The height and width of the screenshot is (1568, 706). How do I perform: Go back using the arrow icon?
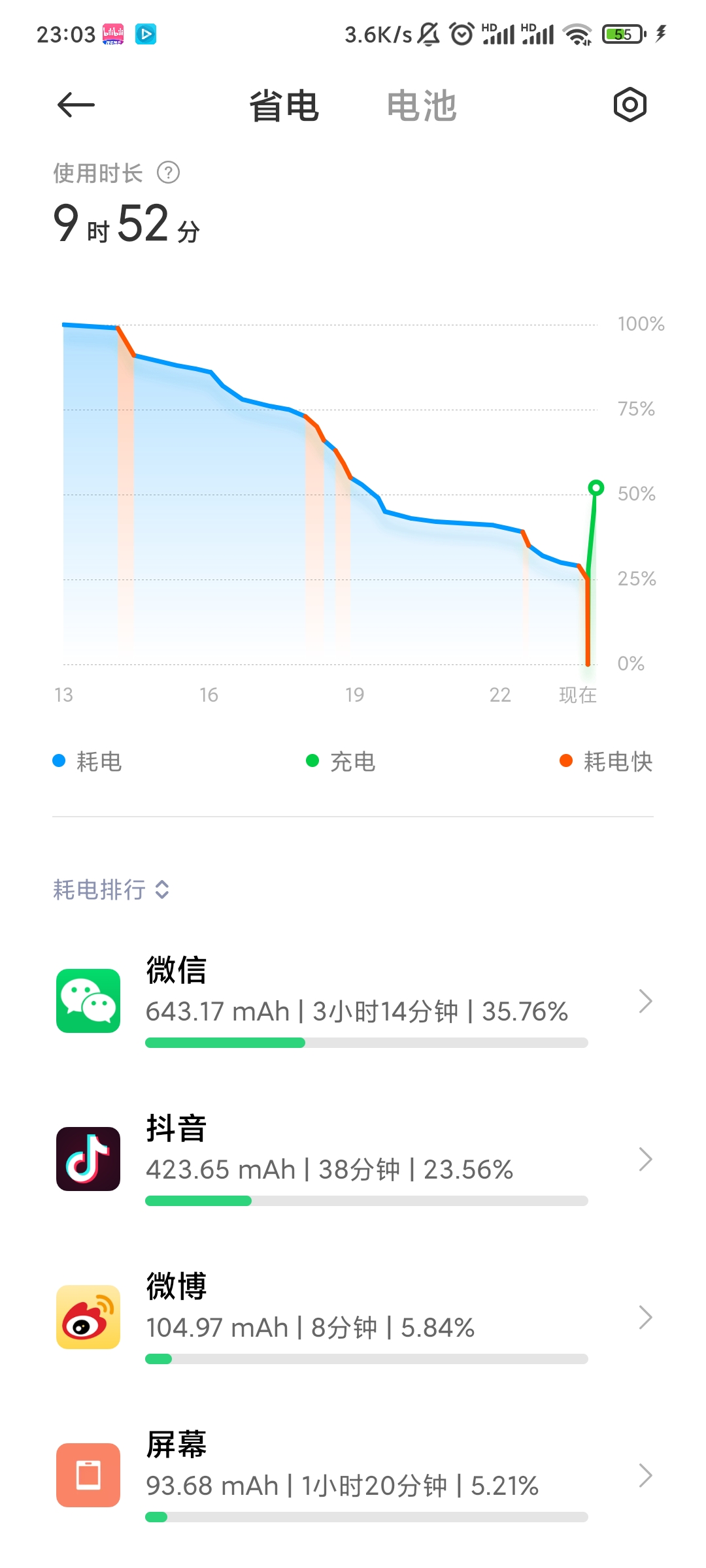(x=76, y=105)
